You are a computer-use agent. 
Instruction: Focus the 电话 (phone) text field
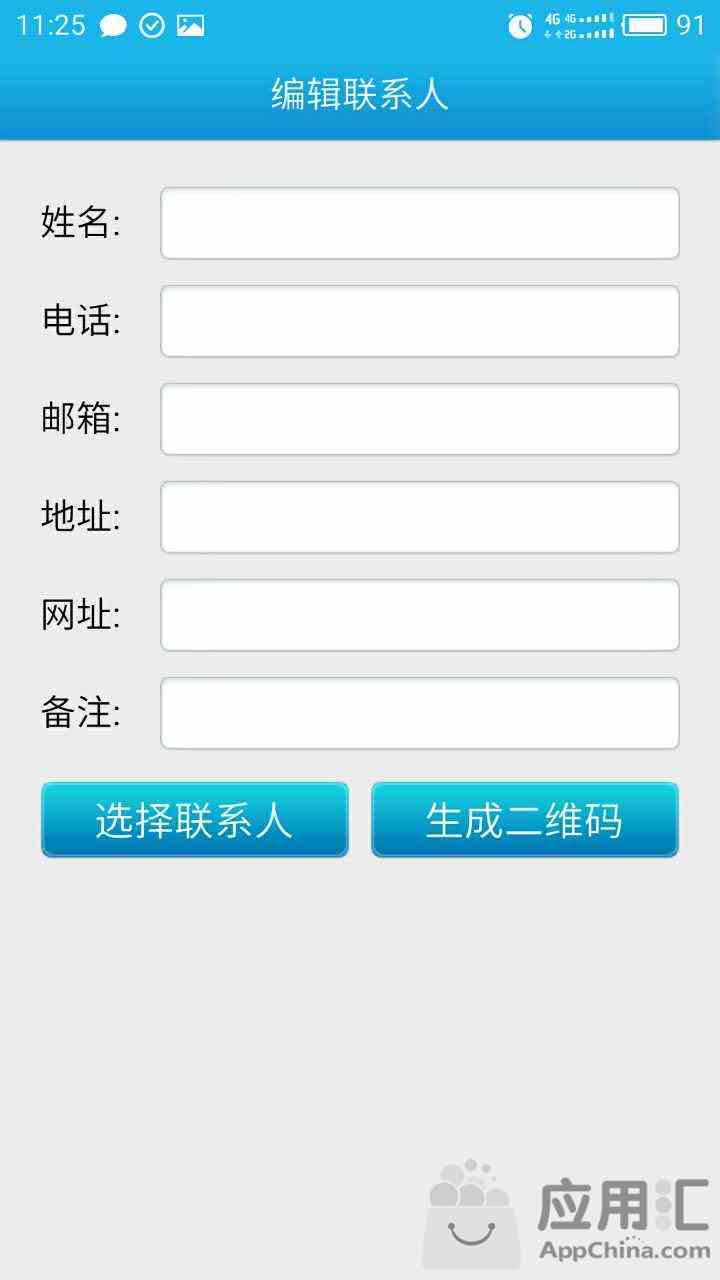(420, 321)
